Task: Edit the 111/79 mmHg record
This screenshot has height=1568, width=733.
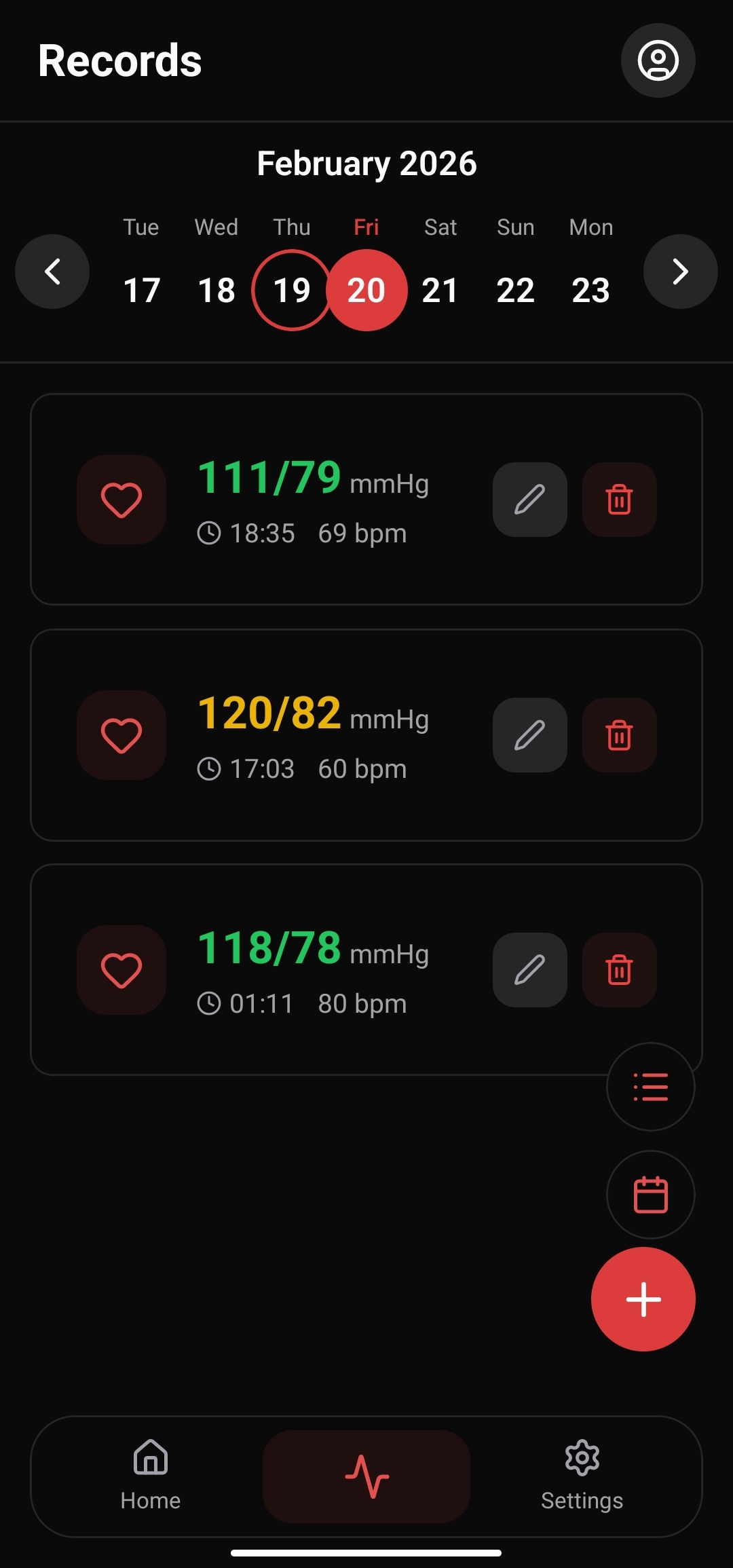Action: click(529, 500)
